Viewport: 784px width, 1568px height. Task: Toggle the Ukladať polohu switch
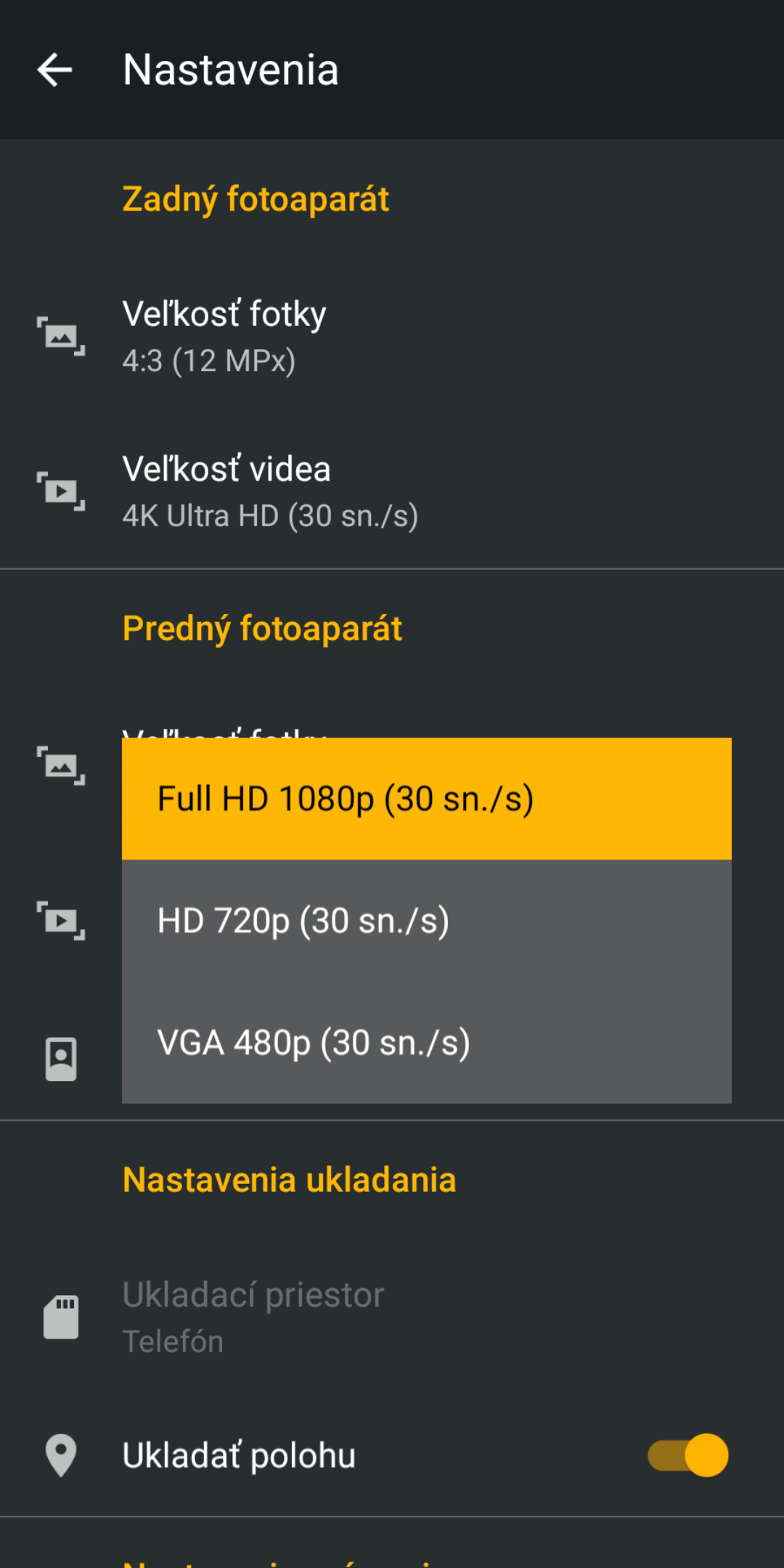[688, 1455]
